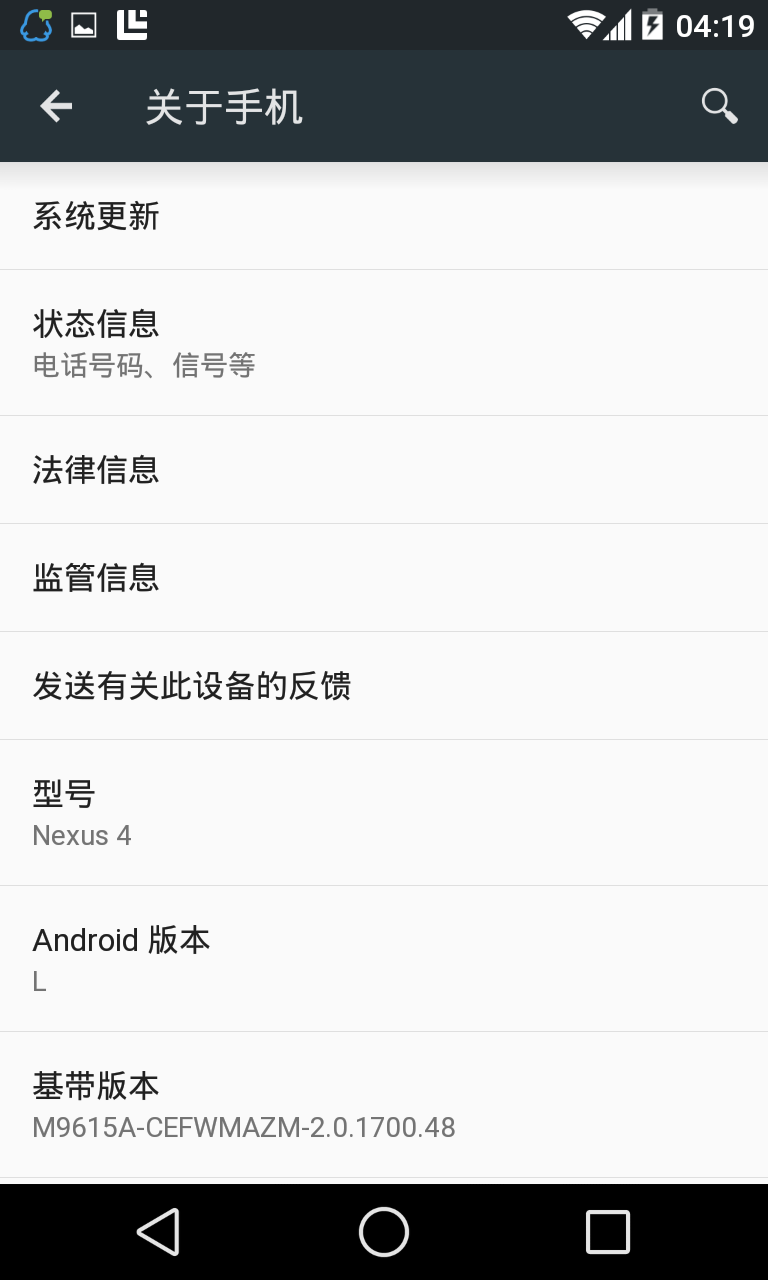This screenshot has width=768, height=1280.
Task: Tap the 型号 Nexus 4 row
Action: click(384, 813)
